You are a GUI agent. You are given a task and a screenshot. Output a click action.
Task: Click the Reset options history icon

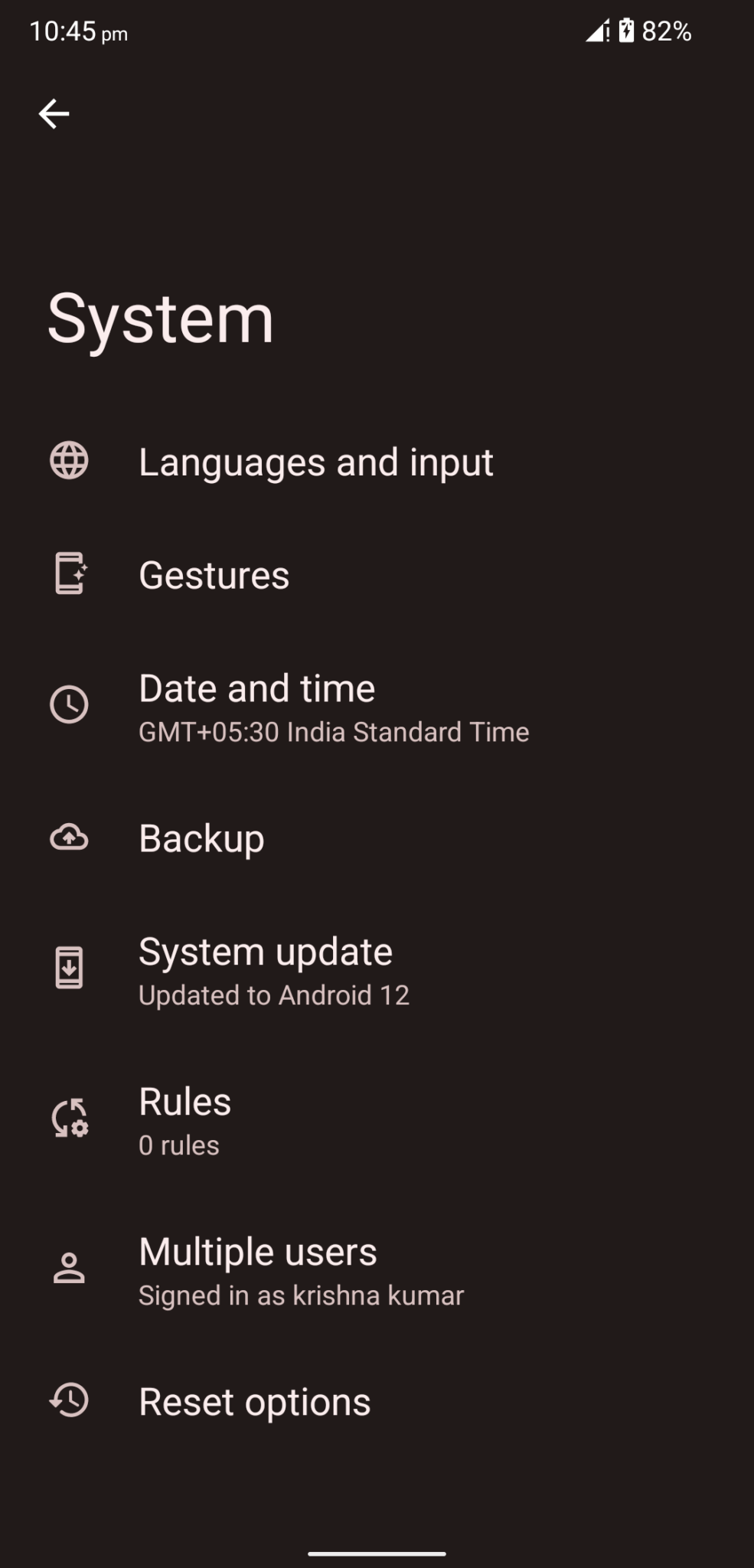point(70,1401)
